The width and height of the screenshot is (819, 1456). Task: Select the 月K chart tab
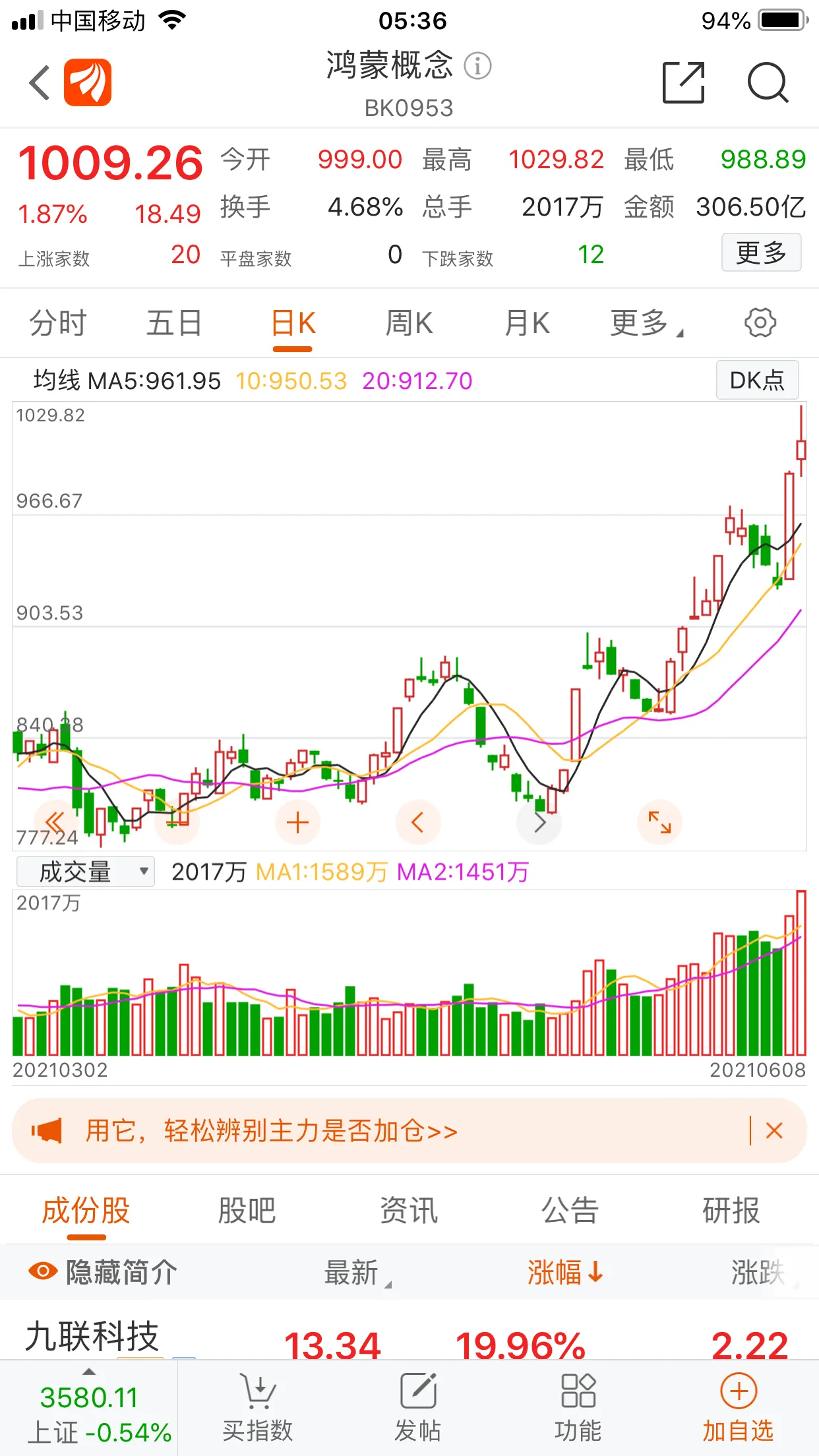tap(527, 324)
